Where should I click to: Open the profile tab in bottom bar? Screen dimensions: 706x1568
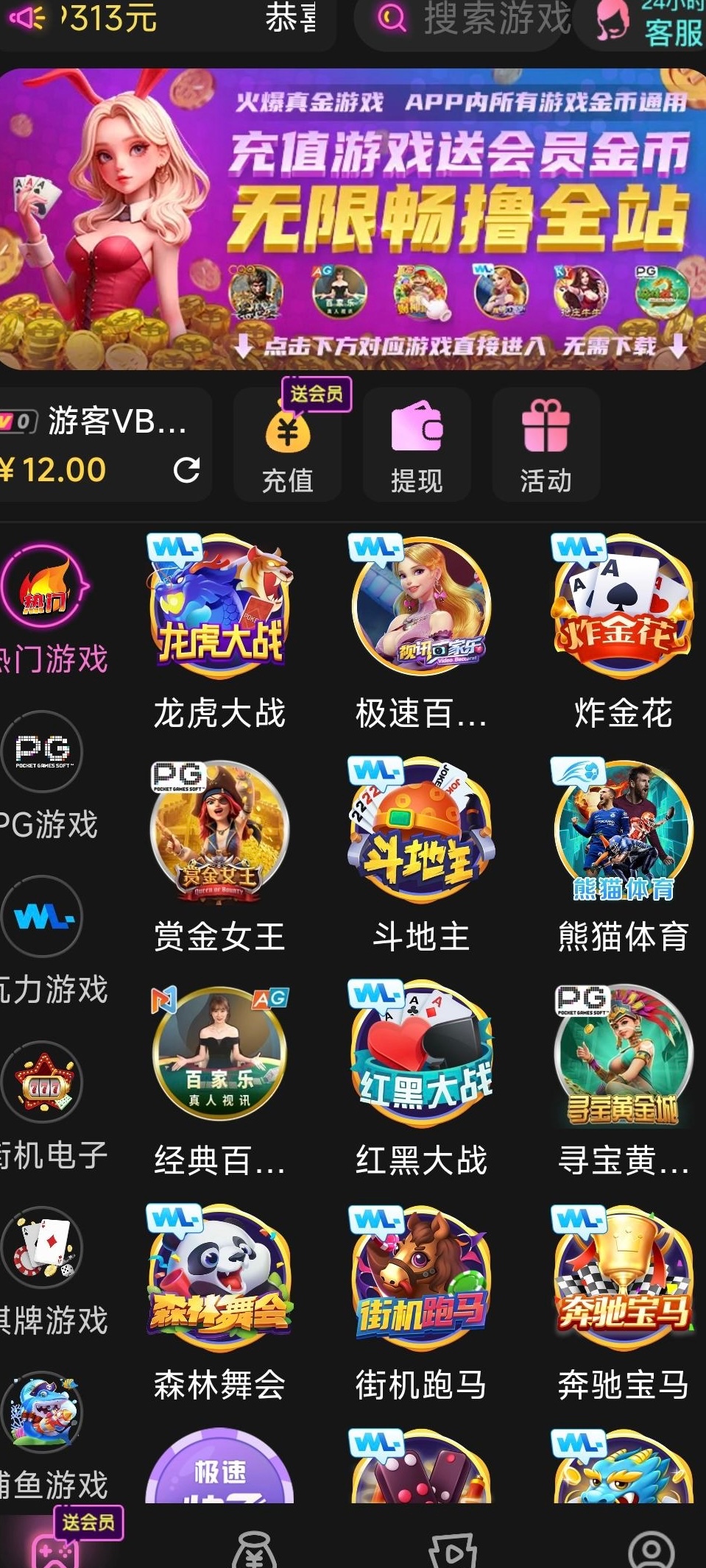tap(652, 1549)
